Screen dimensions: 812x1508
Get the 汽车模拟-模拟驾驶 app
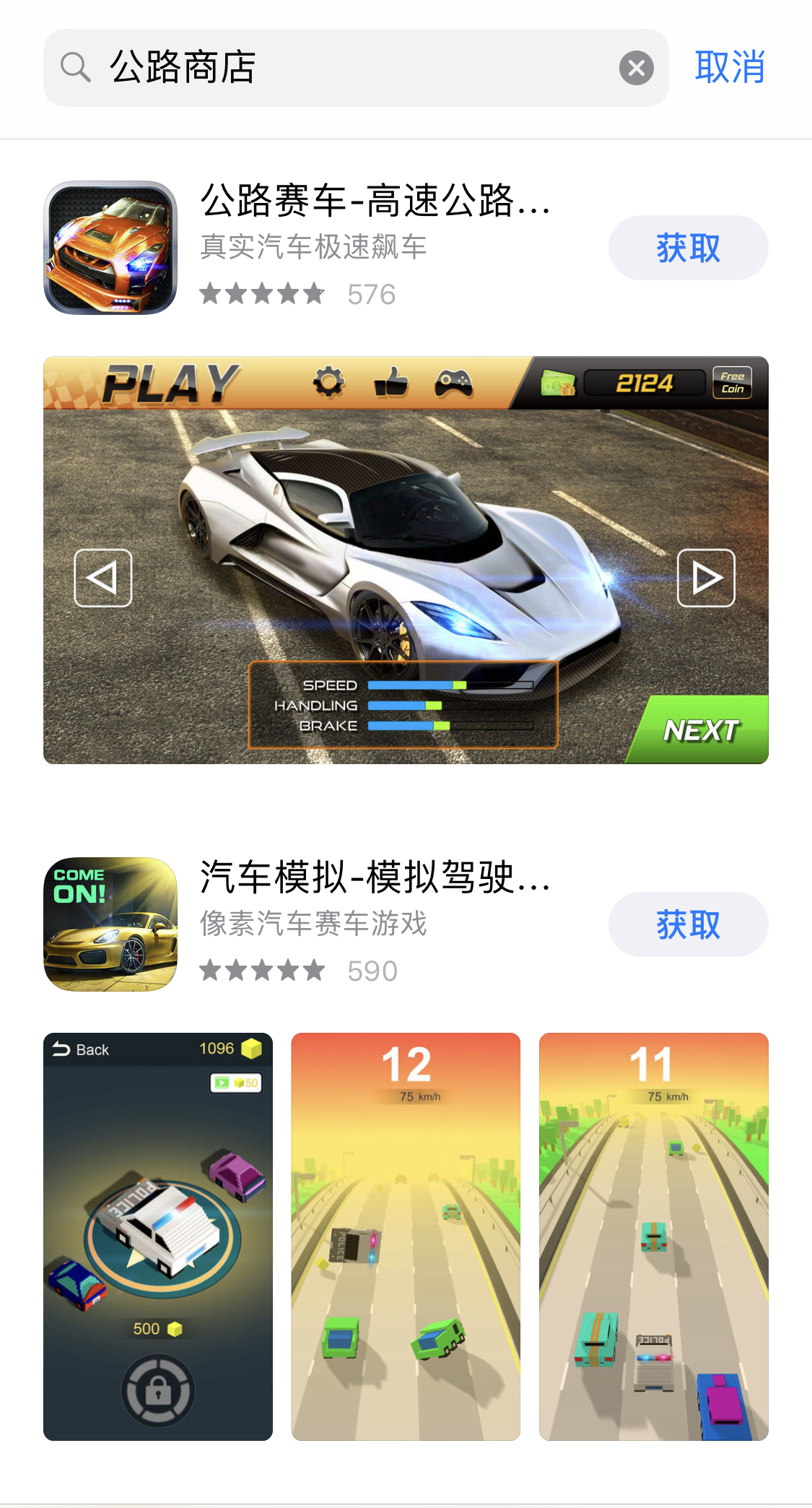[x=687, y=924]
